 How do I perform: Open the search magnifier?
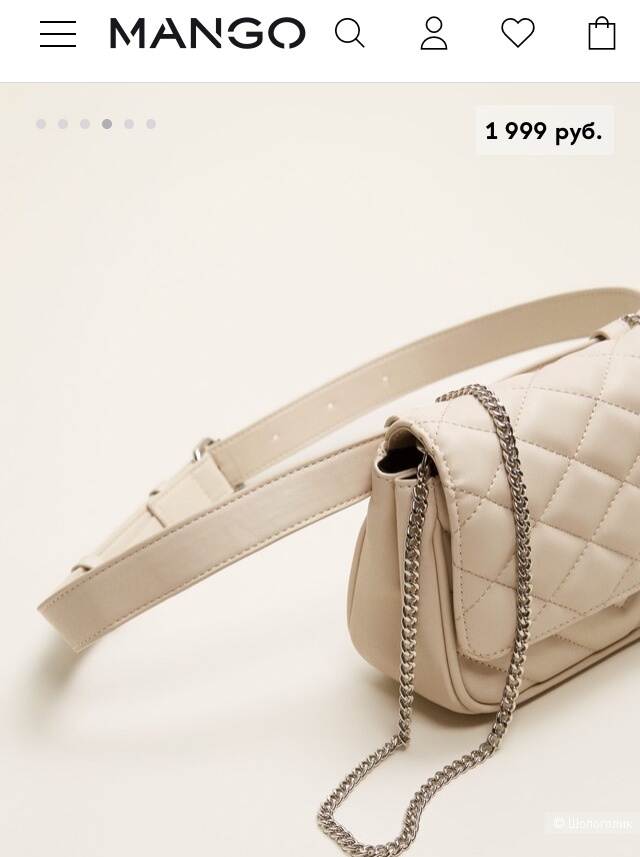coord(350,34)
